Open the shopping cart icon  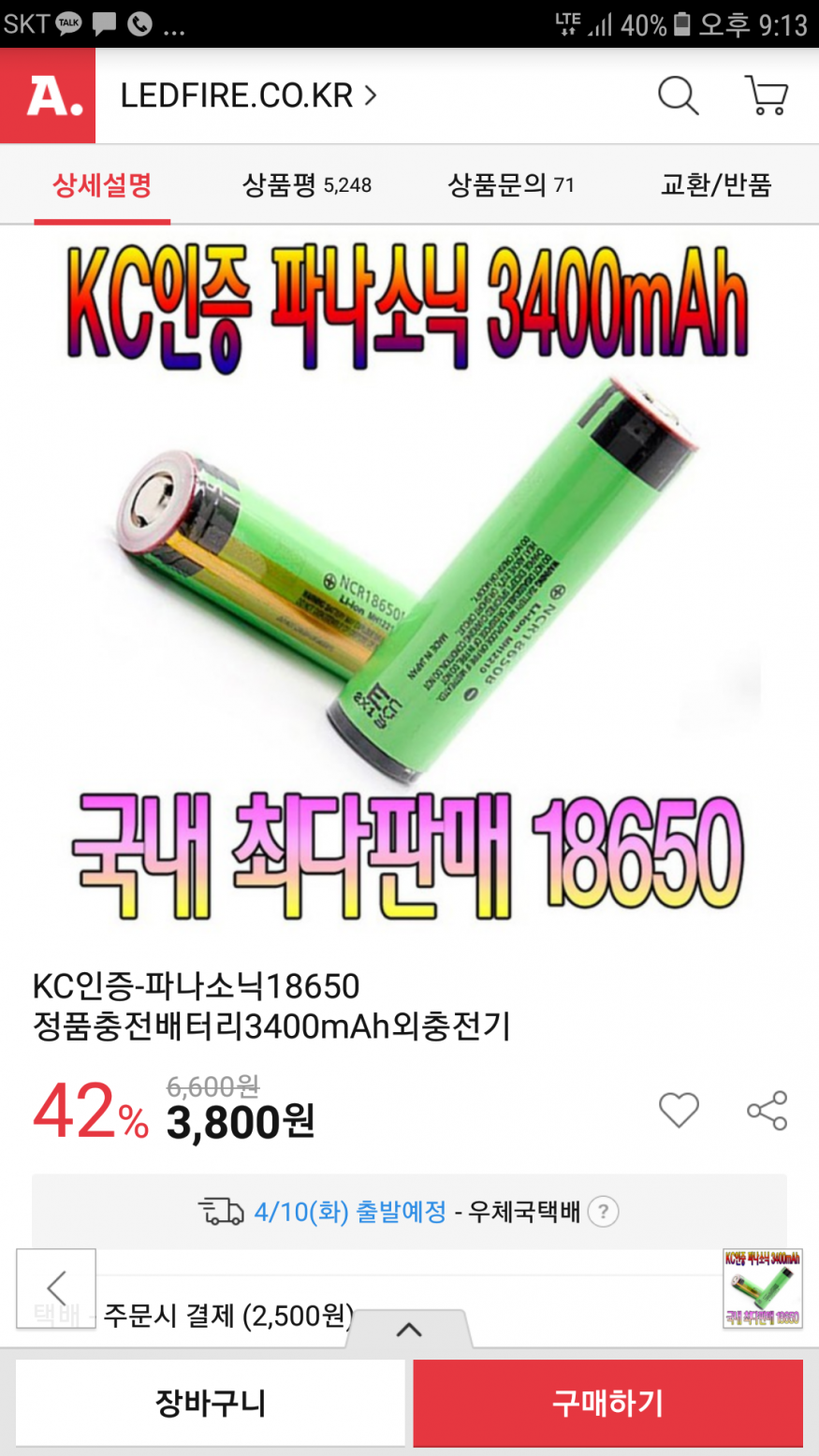tap(767, 95)
